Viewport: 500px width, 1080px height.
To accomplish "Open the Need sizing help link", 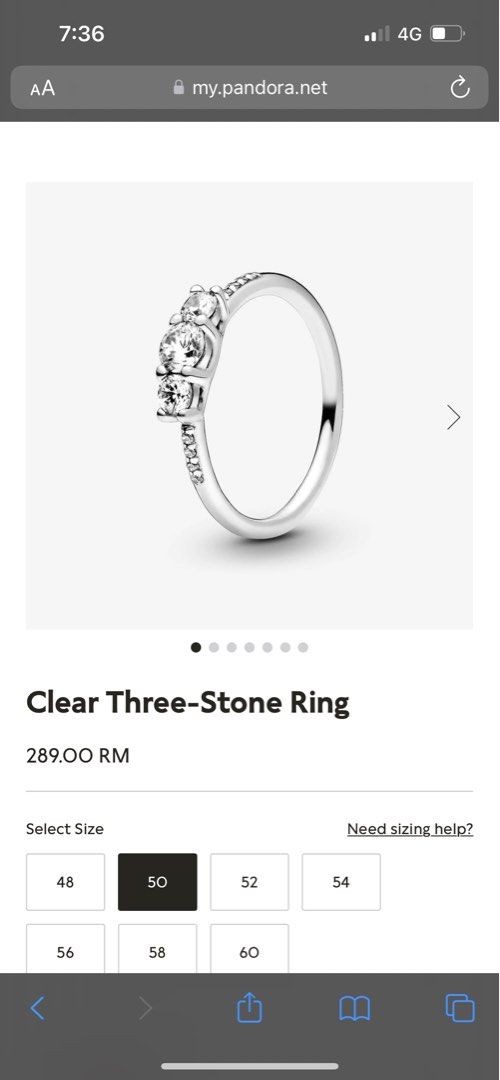I will pos(410,829).
